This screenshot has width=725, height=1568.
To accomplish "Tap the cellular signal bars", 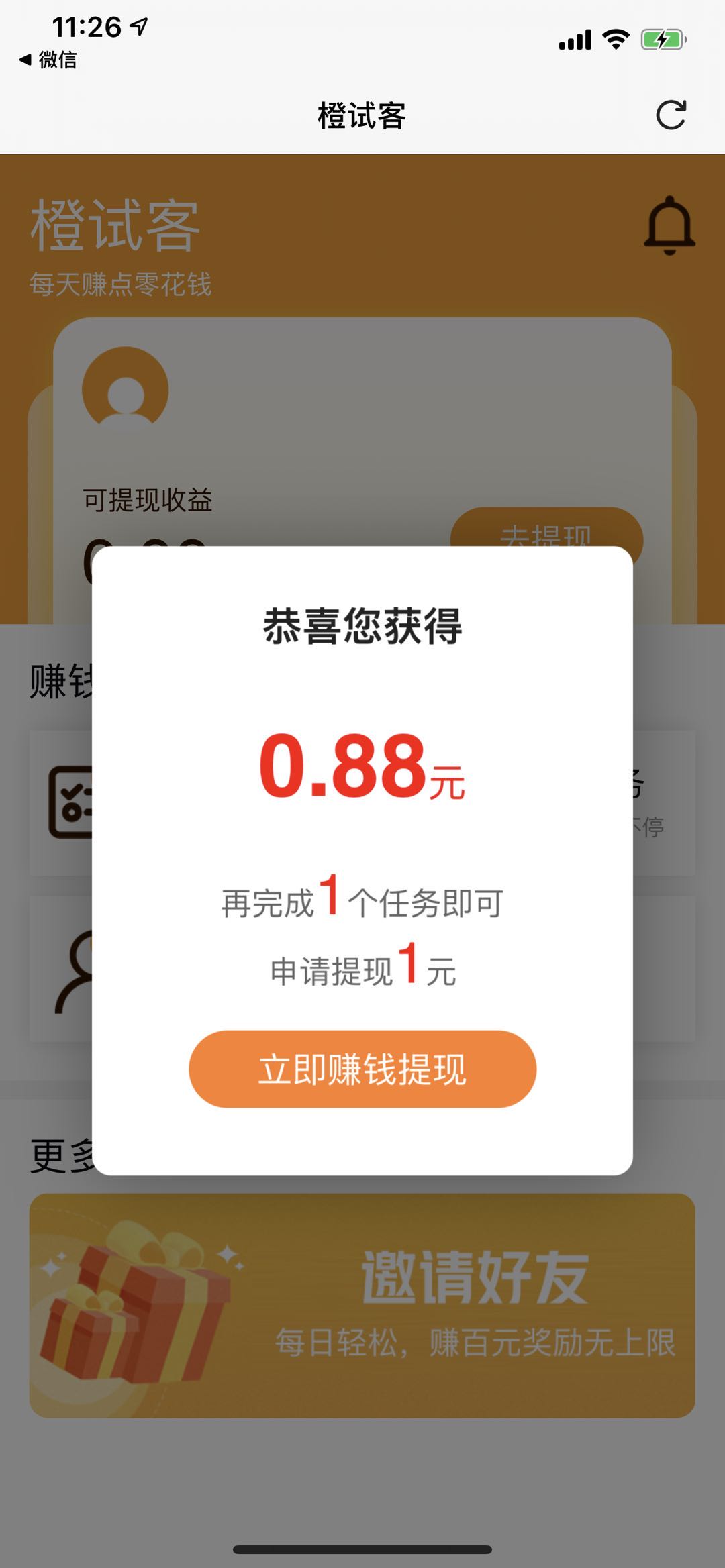I will [576, 40].
